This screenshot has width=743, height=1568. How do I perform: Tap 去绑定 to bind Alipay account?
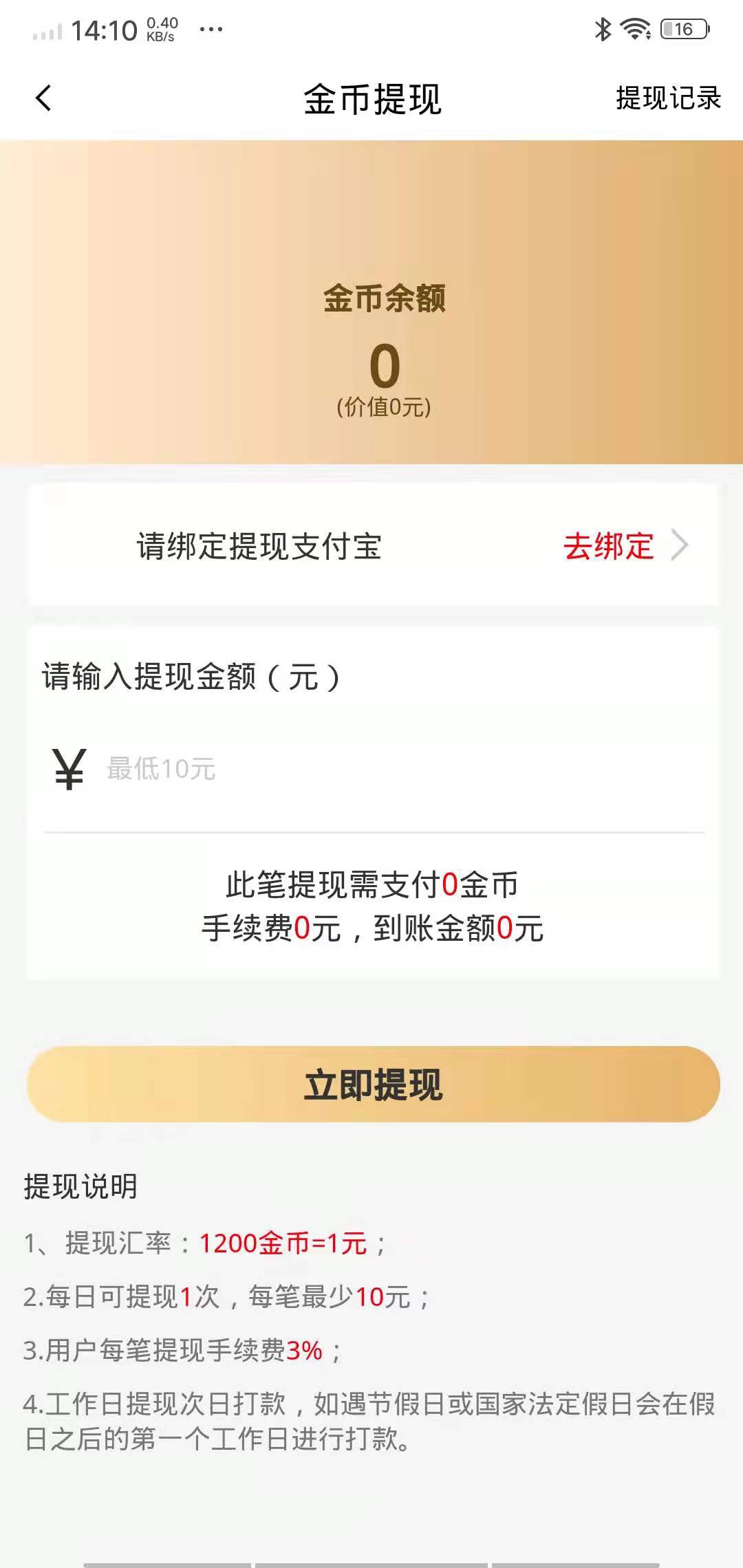point(611,547)
